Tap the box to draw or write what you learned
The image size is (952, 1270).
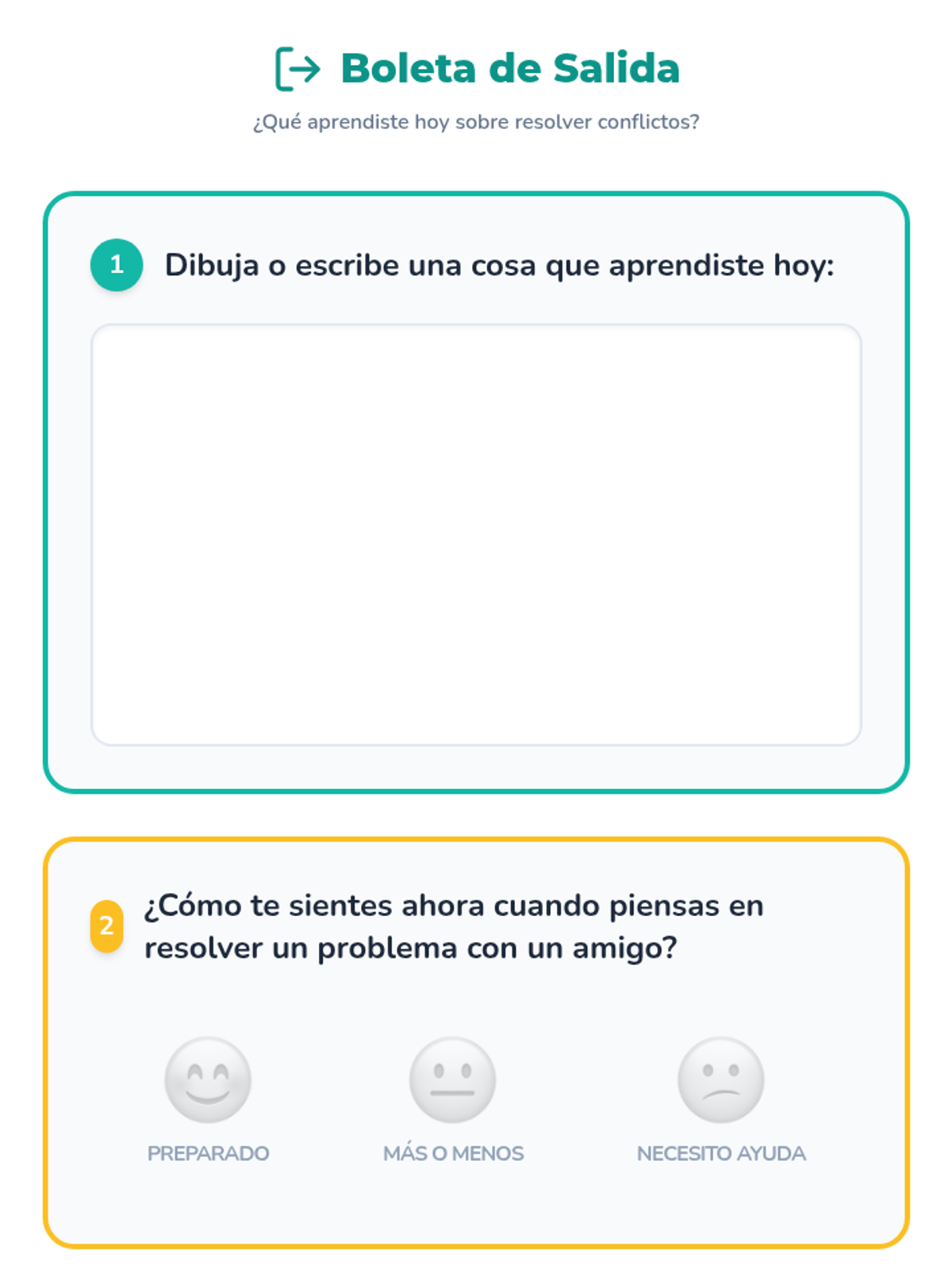coord(476,534)
